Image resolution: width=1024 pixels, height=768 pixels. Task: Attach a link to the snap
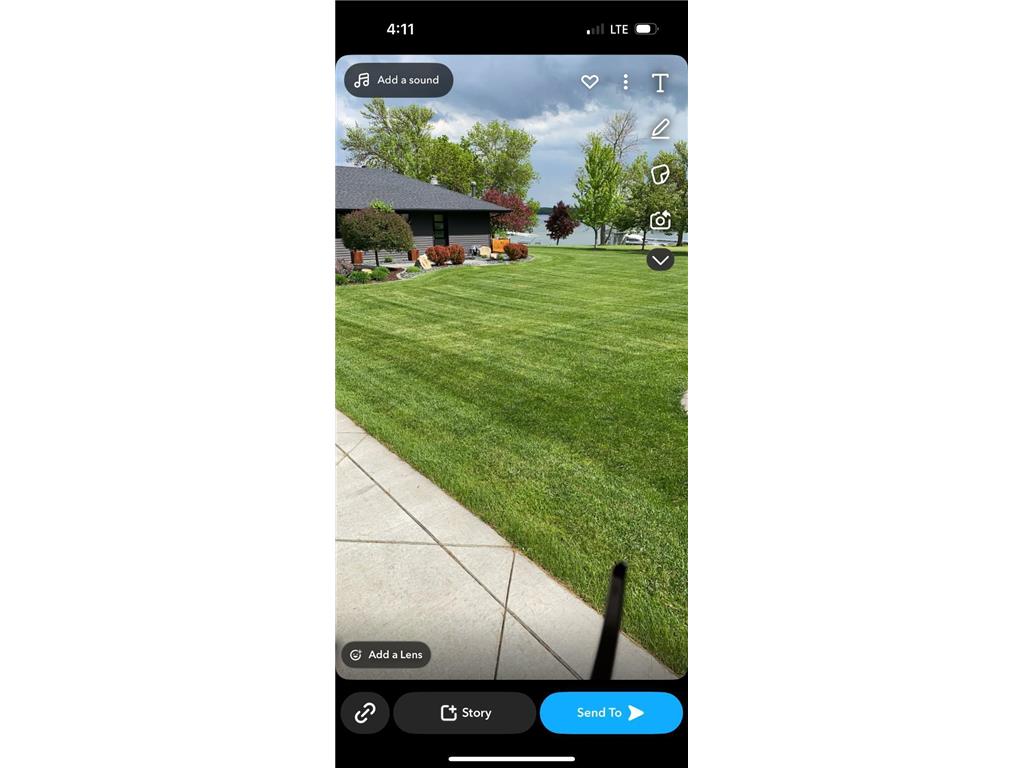coord(365,713)
